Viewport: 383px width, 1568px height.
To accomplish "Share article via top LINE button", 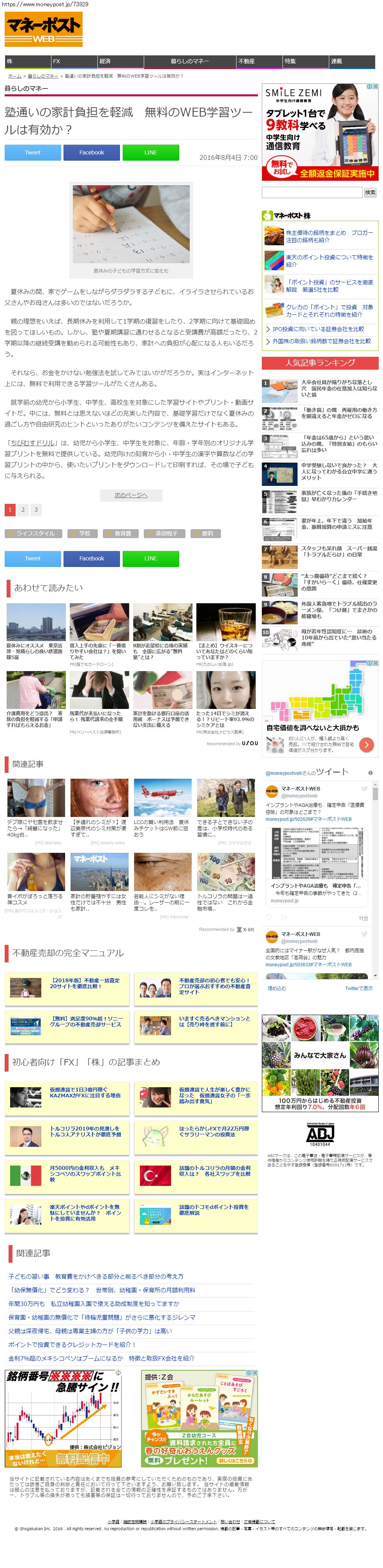I will [x=151, y=153].
